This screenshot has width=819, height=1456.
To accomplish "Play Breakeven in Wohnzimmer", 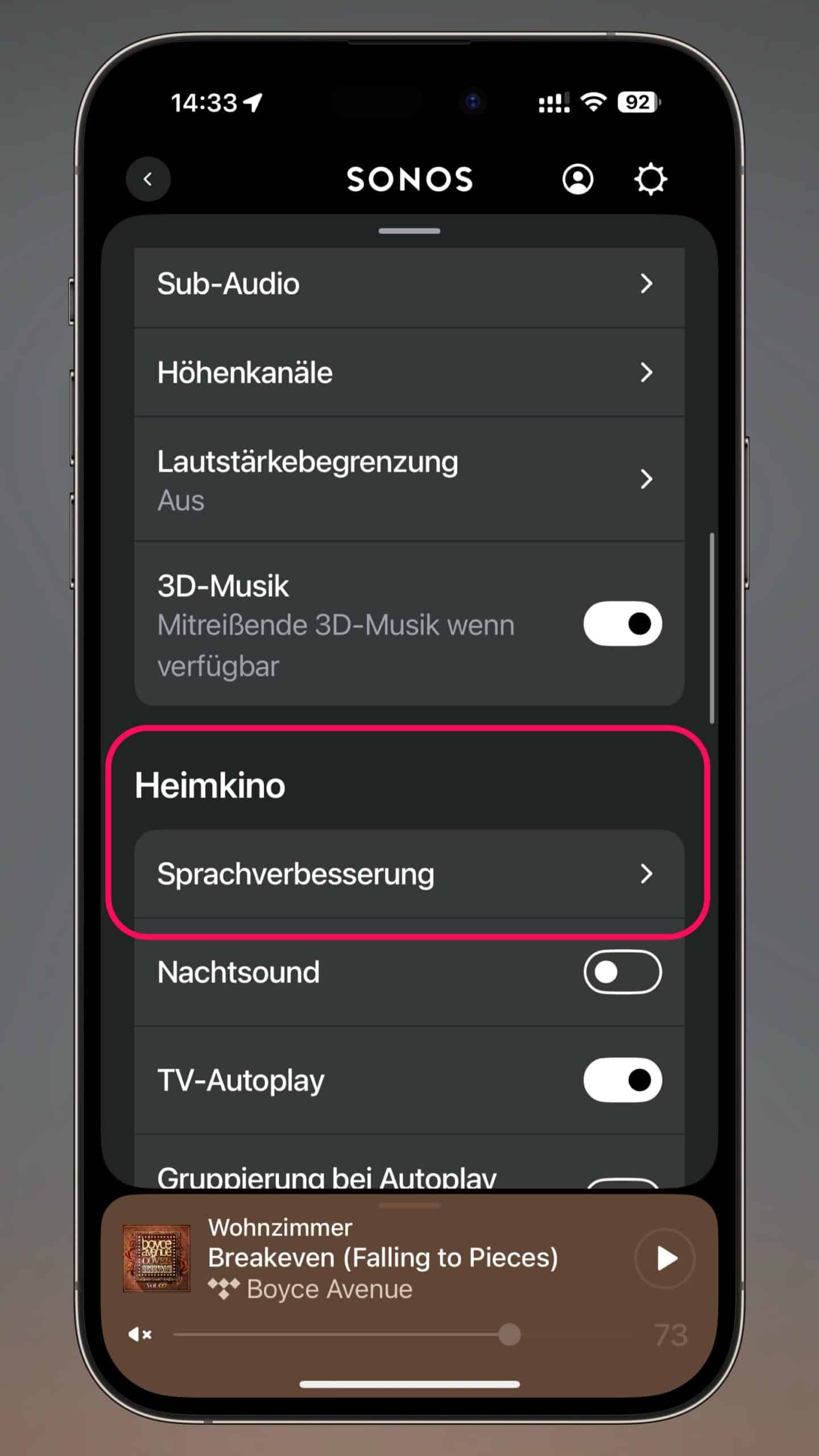I will click(664, 1258).
